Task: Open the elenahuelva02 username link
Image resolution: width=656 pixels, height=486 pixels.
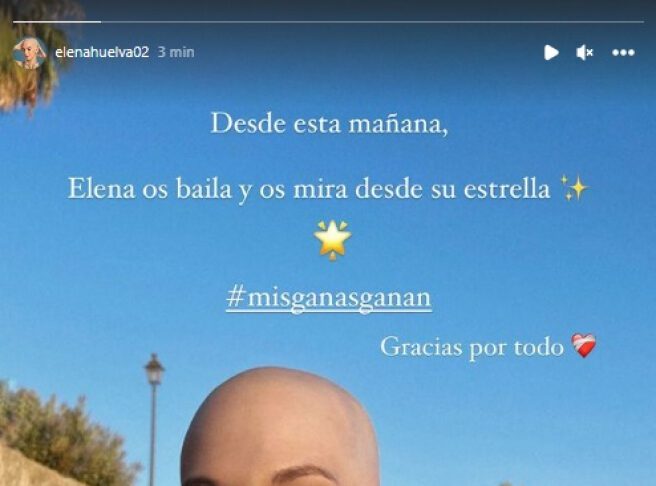Action: [x=101, y=52]
